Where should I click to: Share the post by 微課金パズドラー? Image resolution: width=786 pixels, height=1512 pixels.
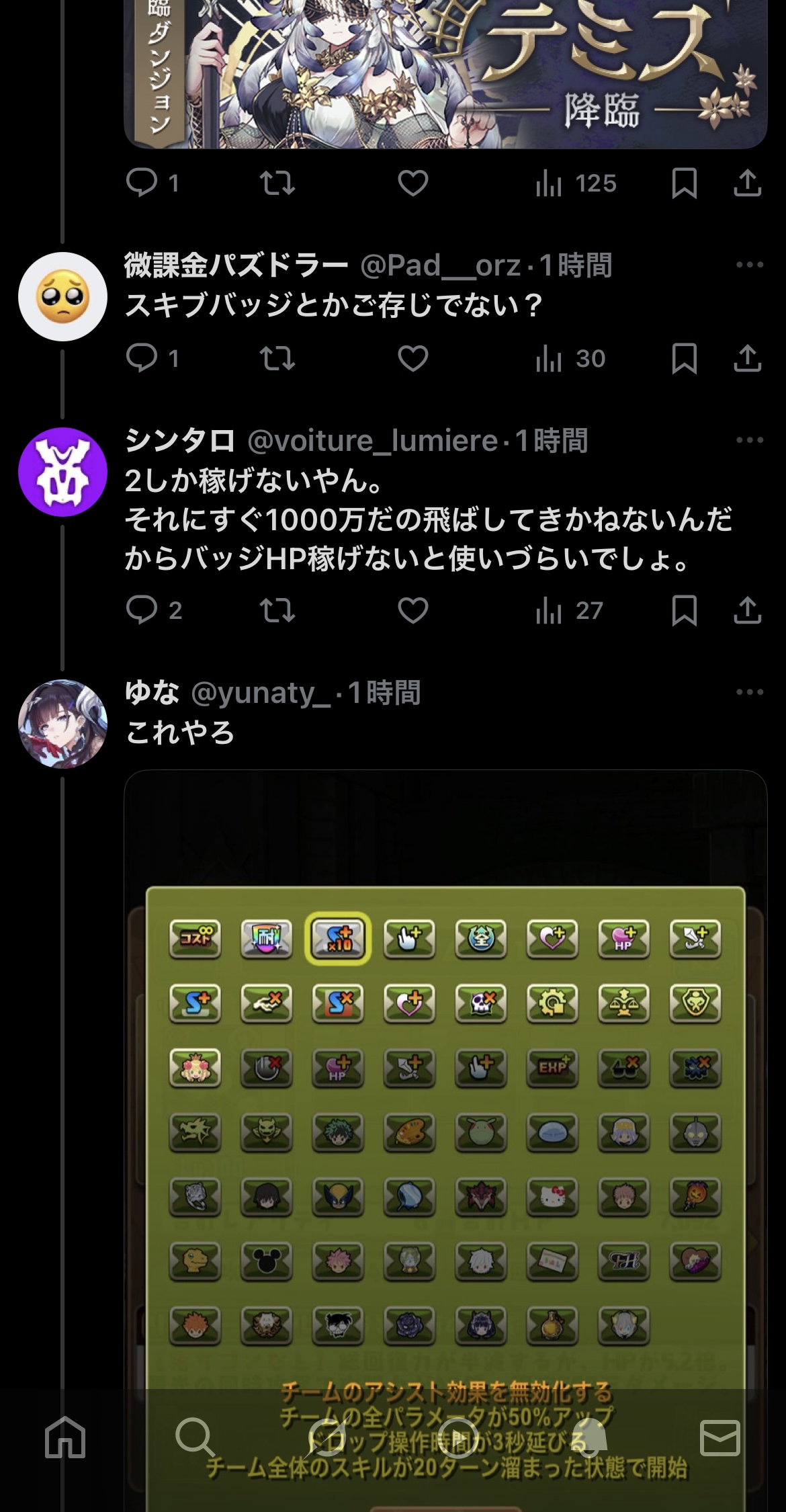click(x=747, y=358)
